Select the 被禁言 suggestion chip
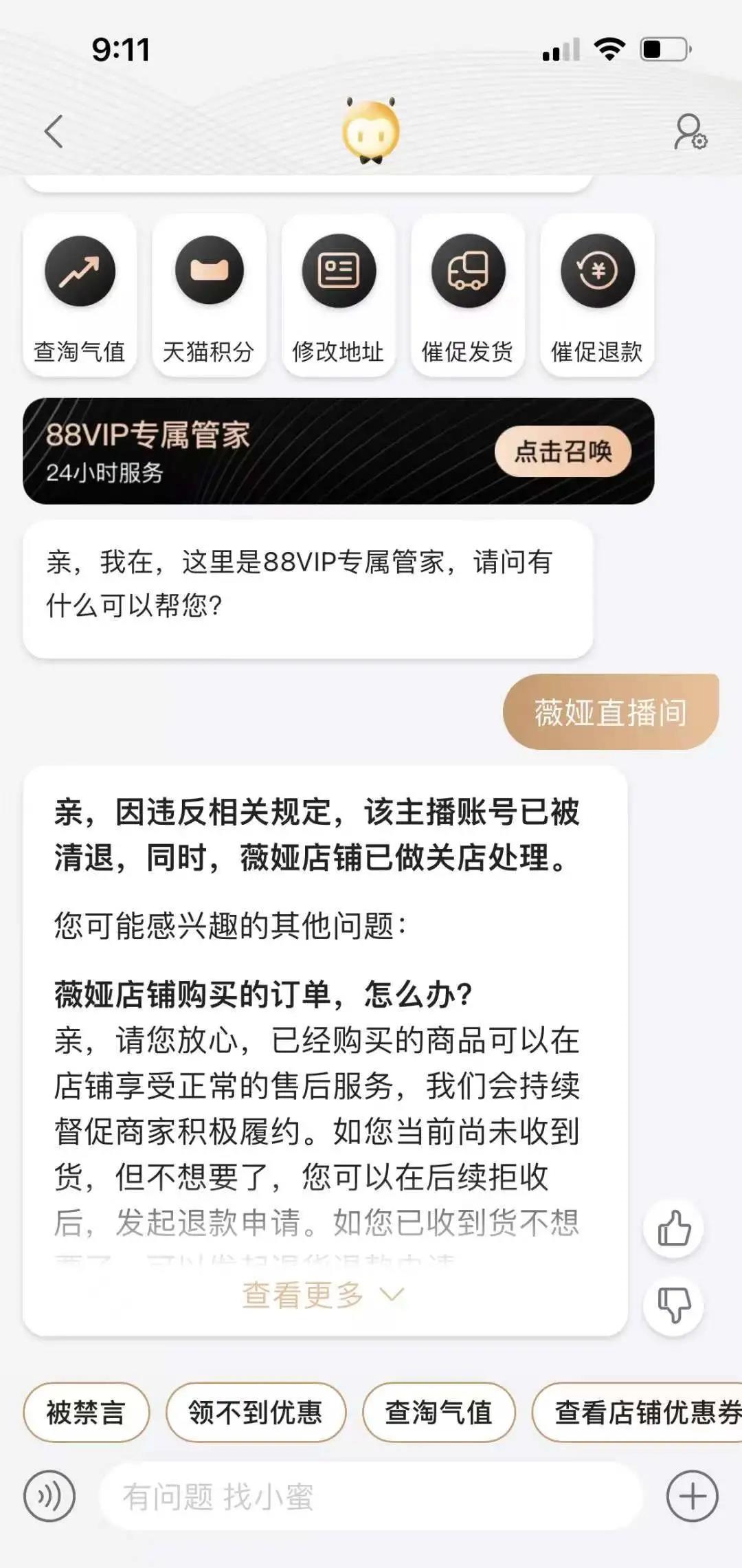Screen dimensions: 742x1568 (x=86, y=1413)
